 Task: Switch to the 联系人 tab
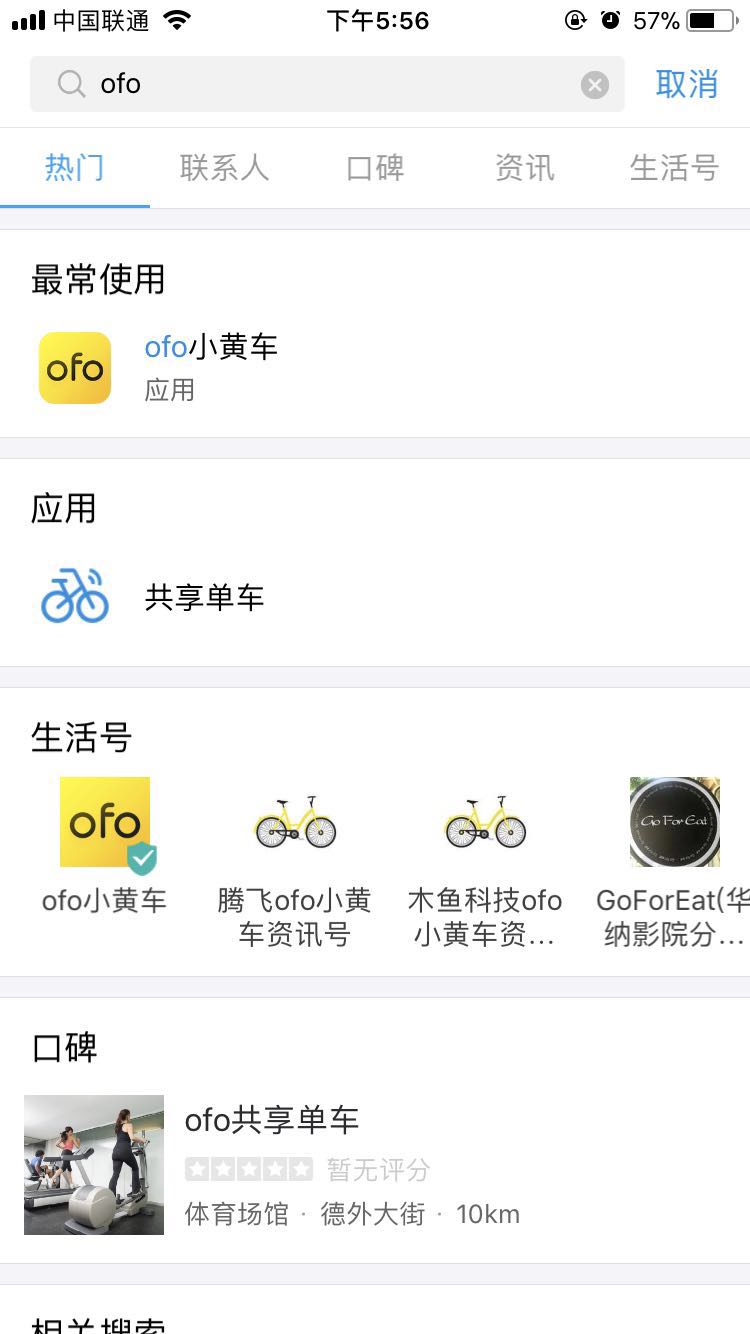coord(225,168)
